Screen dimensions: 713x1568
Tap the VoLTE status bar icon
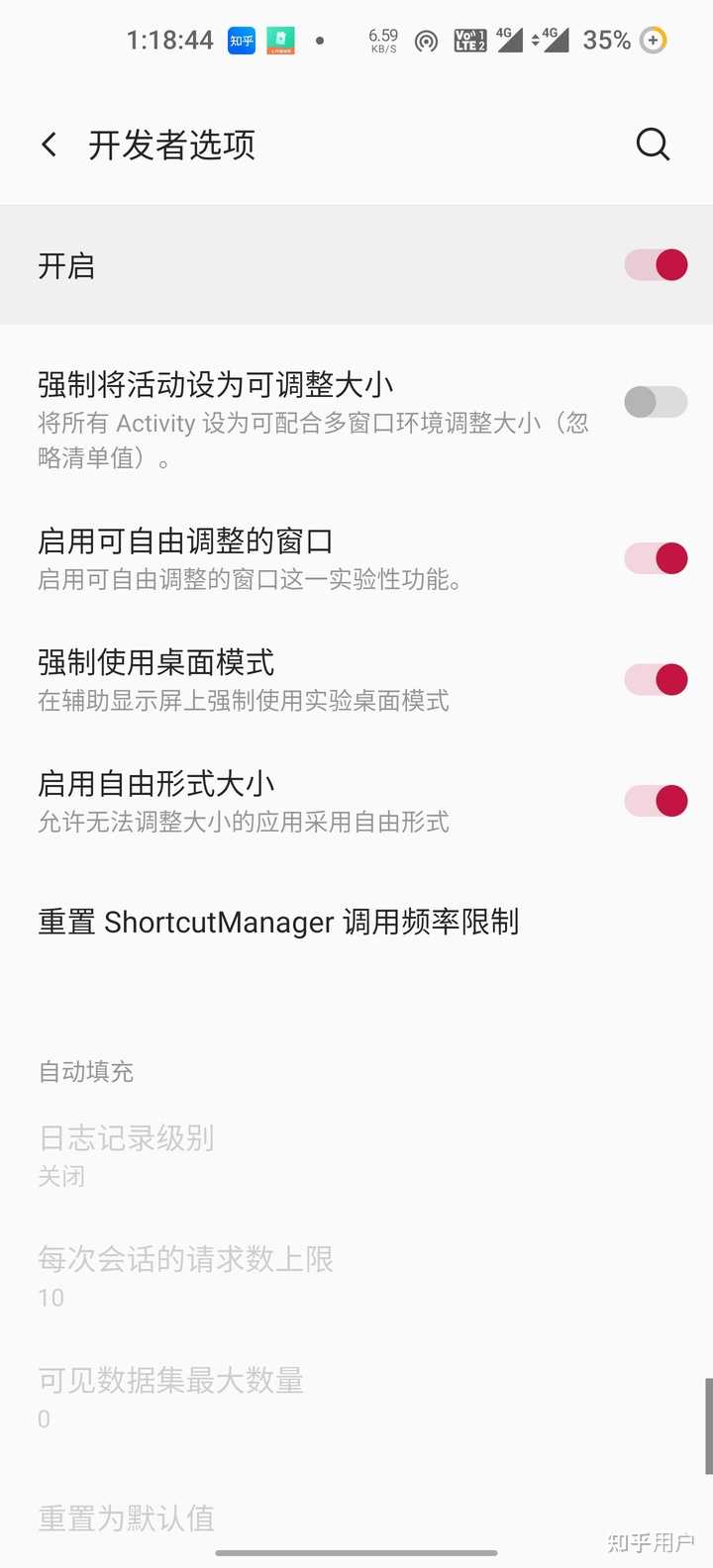pyautogui.click(x=468, y=41)
